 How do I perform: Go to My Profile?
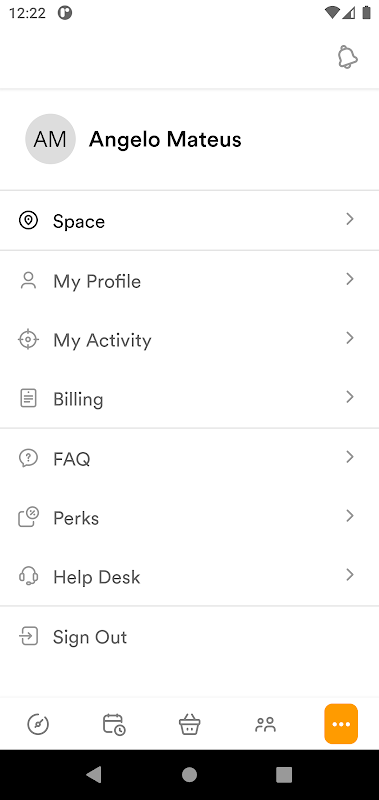click(189, 281)
